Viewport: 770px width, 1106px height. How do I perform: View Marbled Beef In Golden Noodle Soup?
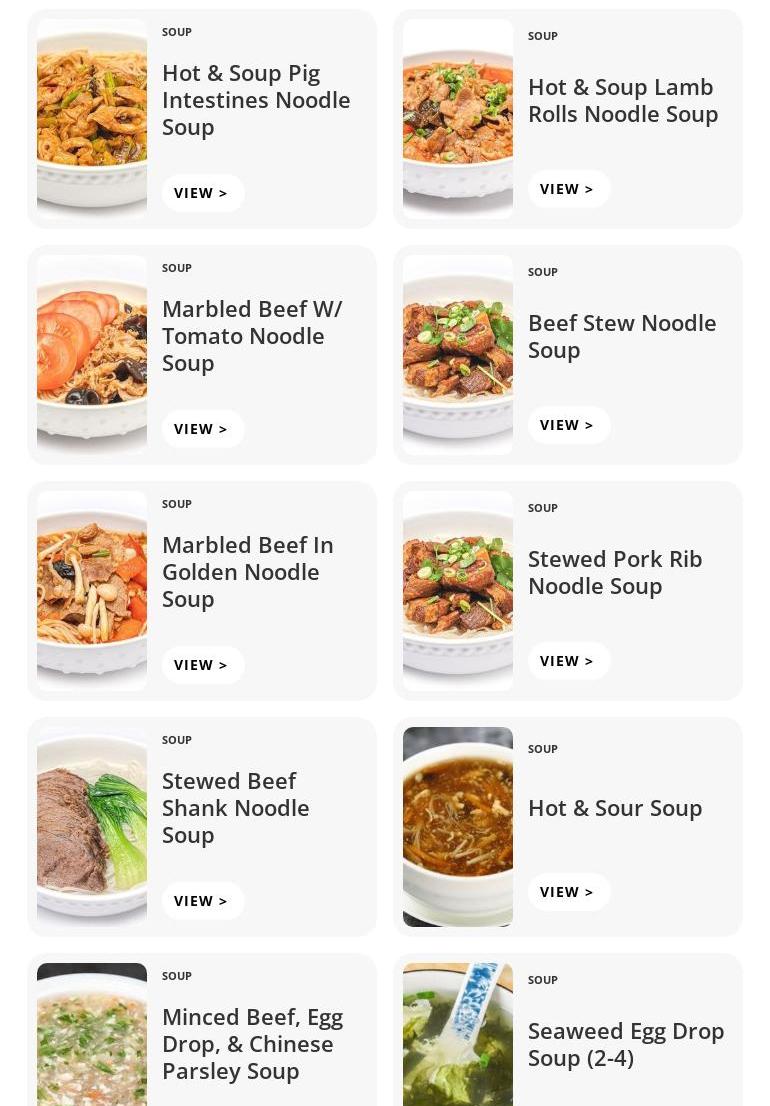(x=202, y=665)
